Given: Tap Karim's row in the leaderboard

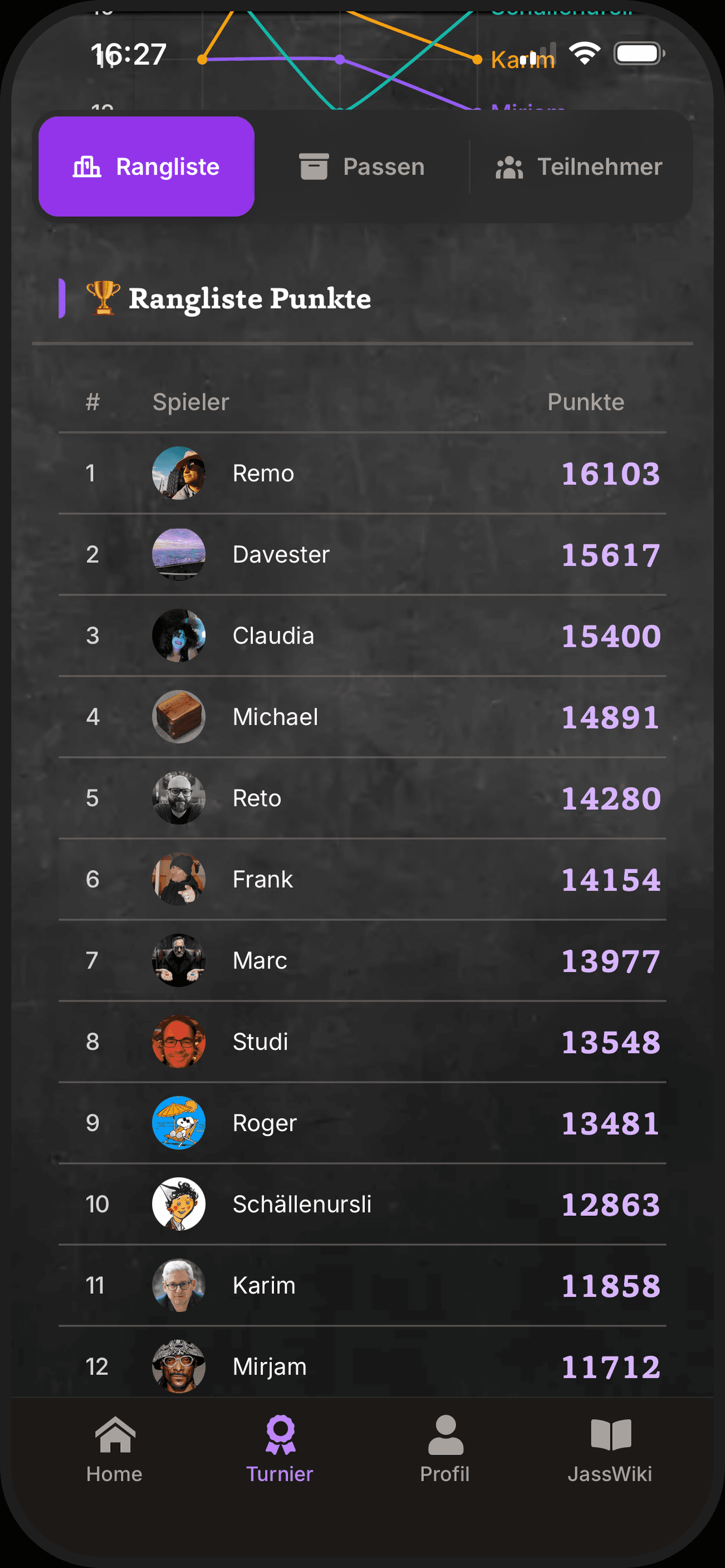Looking at the screenshot, I should point(362,1286).
